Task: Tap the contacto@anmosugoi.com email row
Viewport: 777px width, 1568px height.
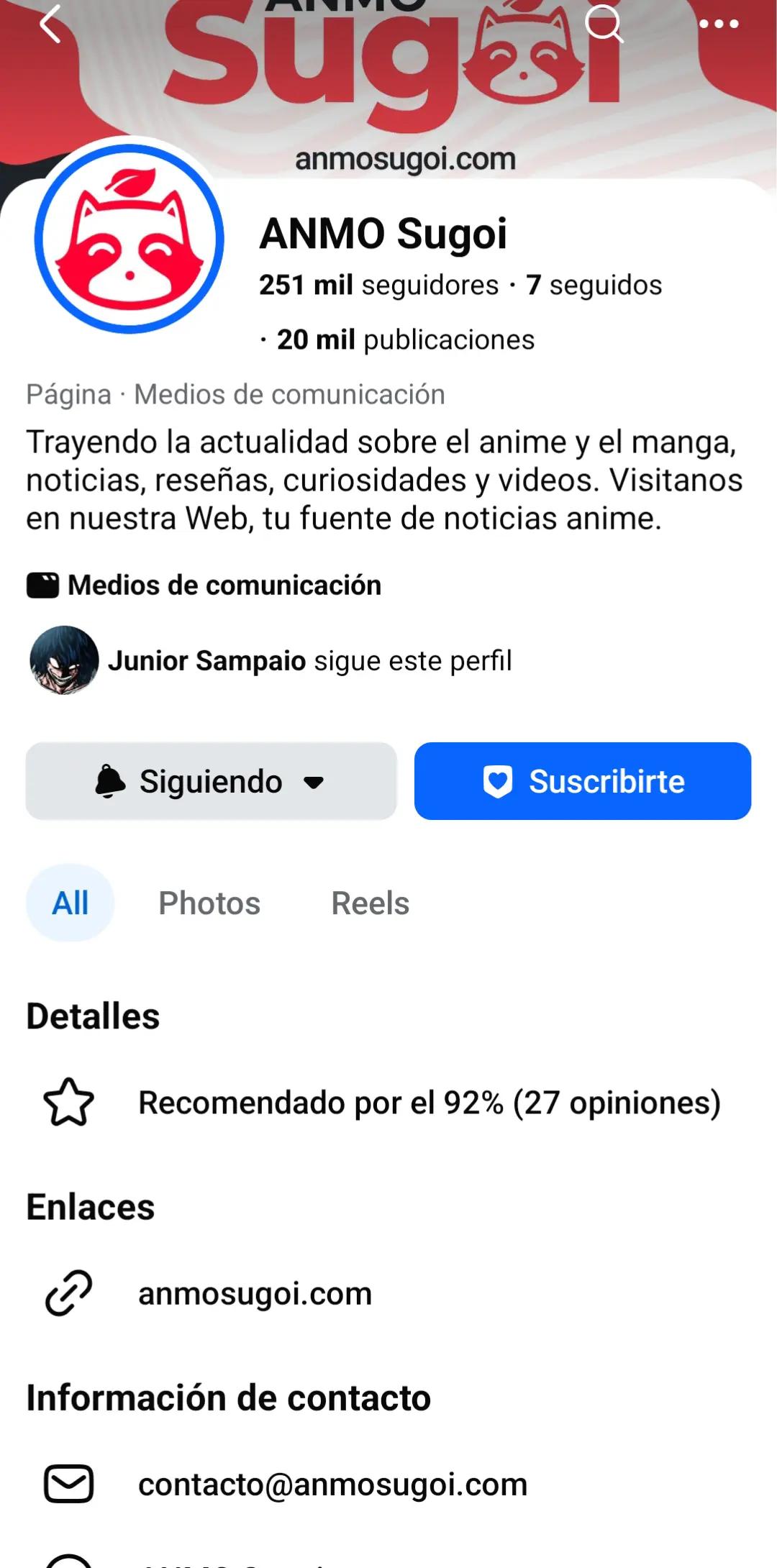Action: [x=388, y=1485]
